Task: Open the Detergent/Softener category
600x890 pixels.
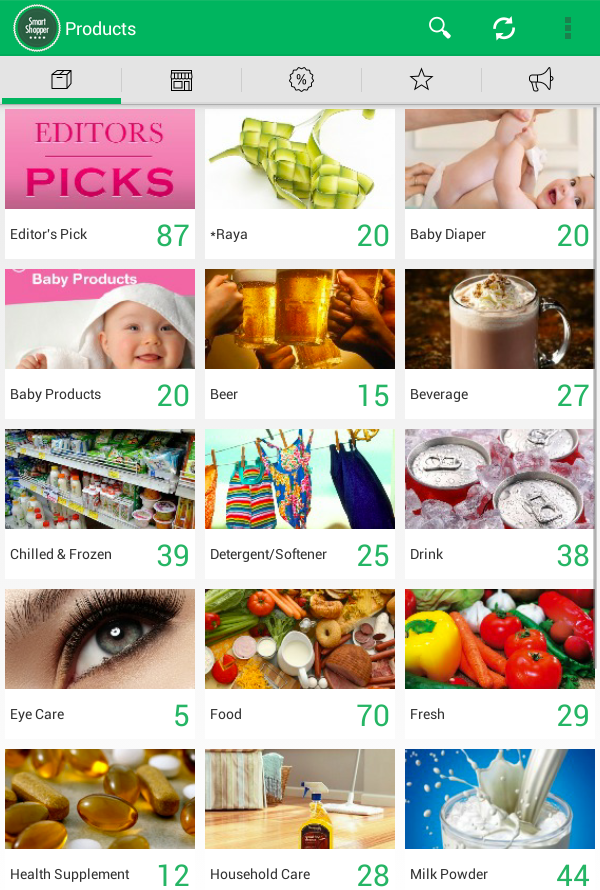Action: tap(300, 504)
